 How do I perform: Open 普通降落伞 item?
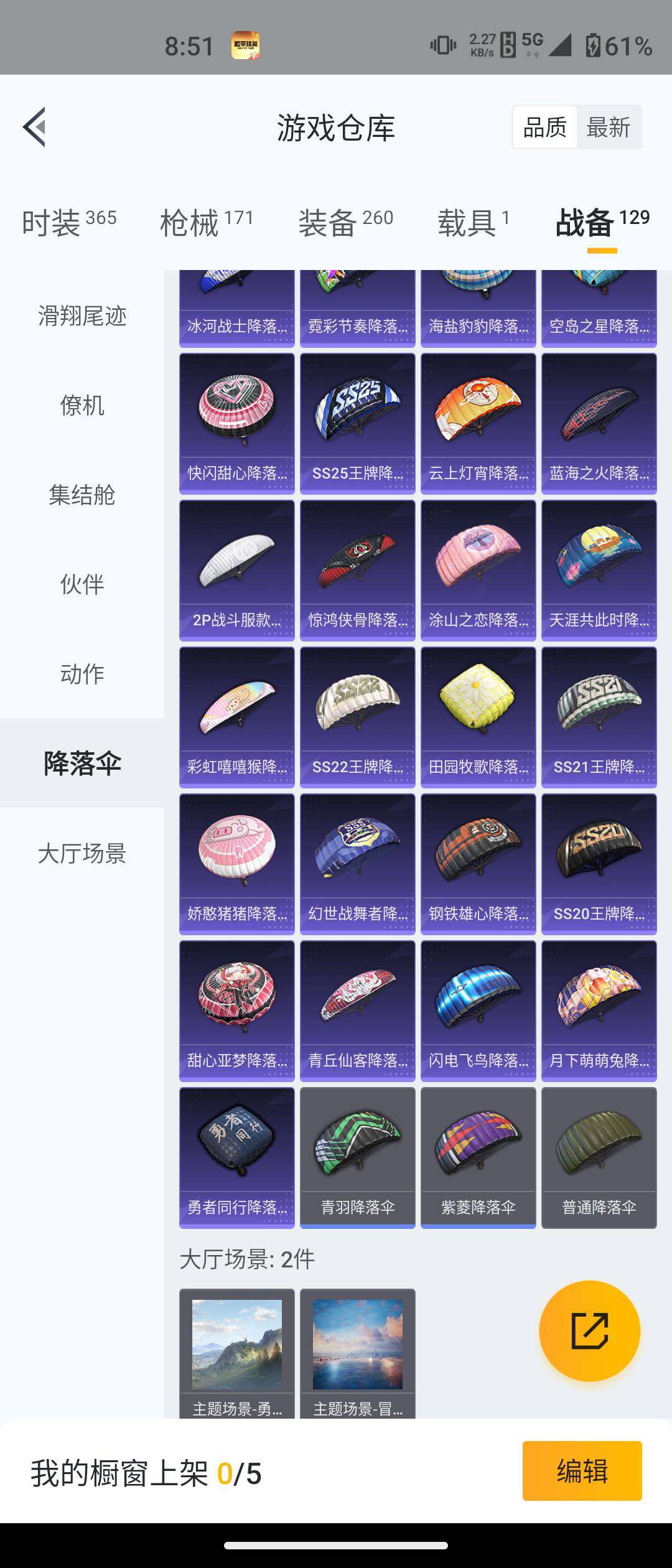pos(599,1157)
